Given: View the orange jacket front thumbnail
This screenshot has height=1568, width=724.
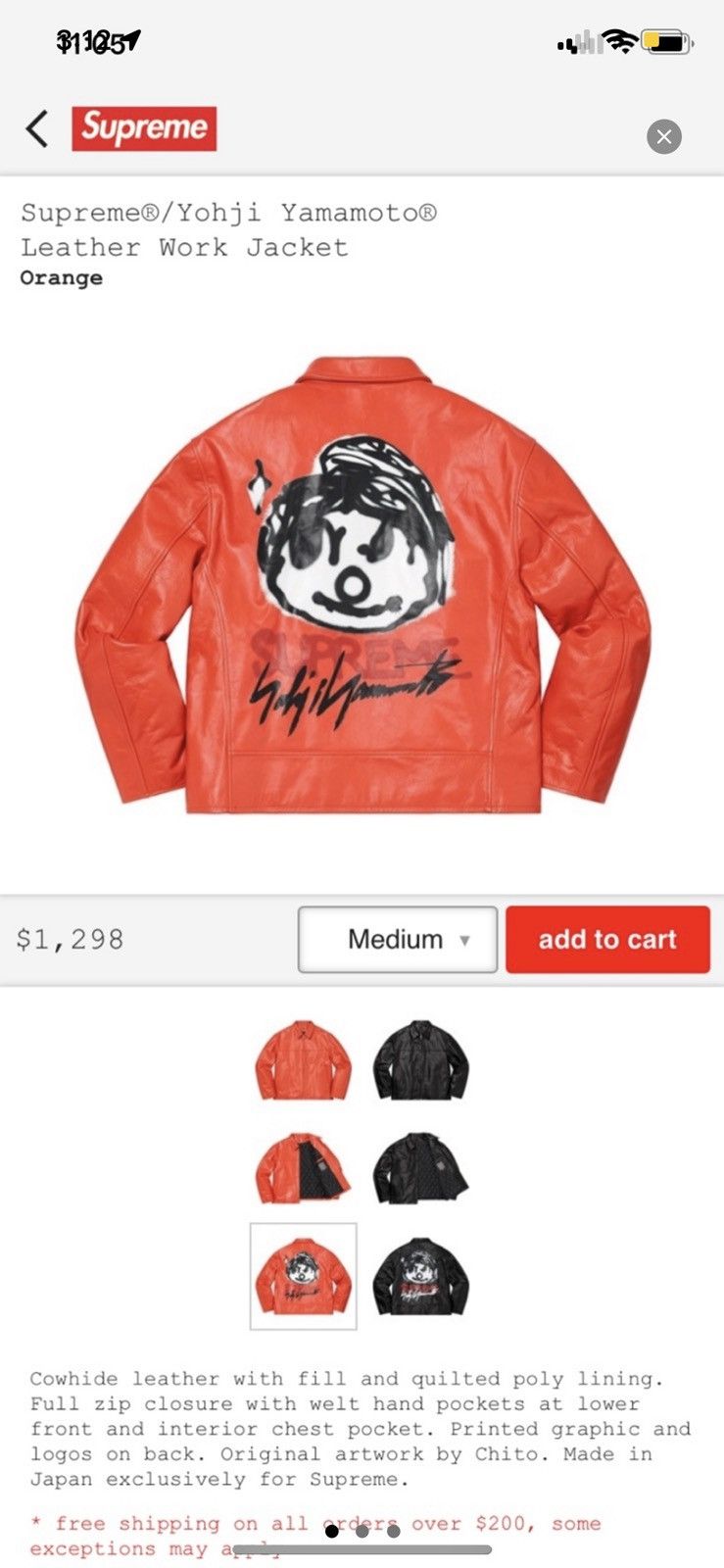Looking at the screenshot, I should (x=303, y=1060).
